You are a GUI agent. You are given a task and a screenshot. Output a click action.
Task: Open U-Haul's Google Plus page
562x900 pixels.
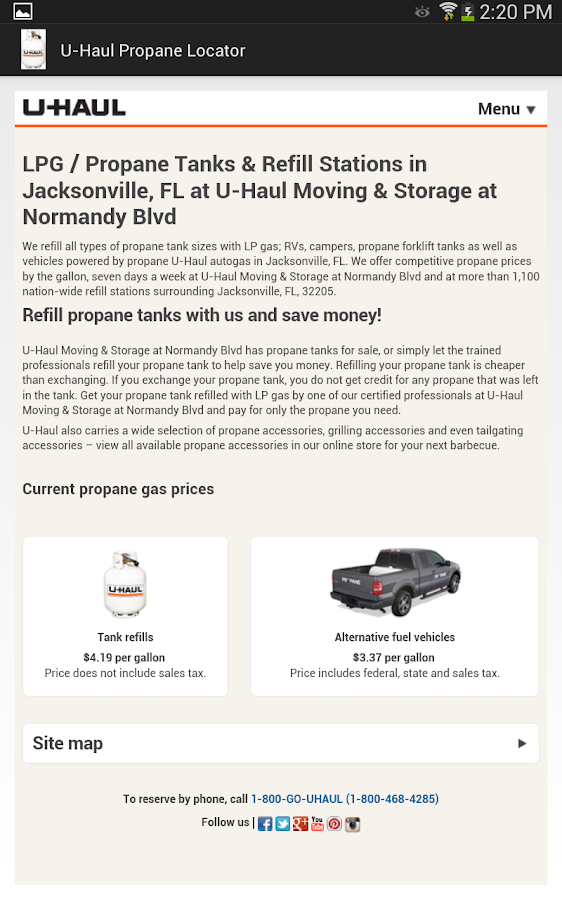pos(300,824)
